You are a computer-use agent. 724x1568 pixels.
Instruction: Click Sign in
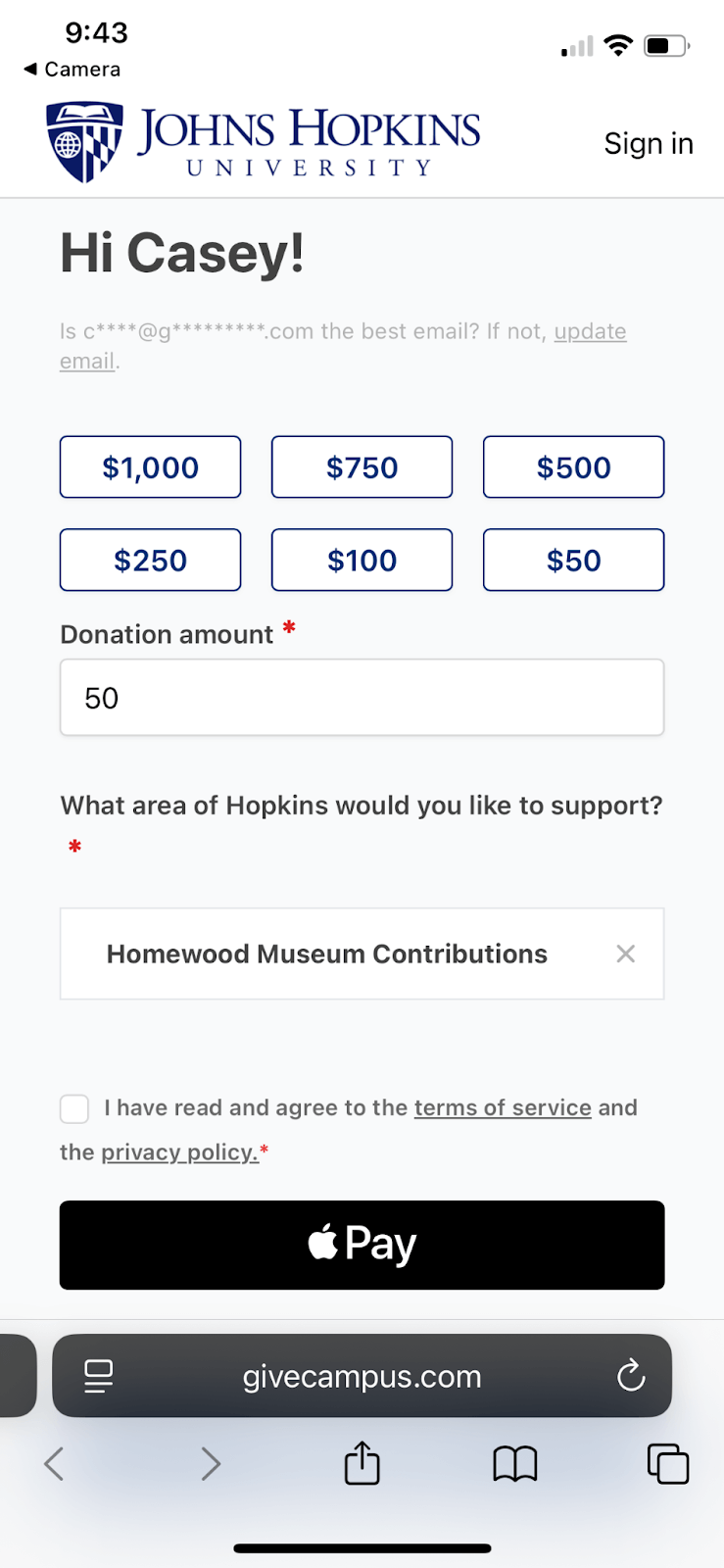click(649, 143)
